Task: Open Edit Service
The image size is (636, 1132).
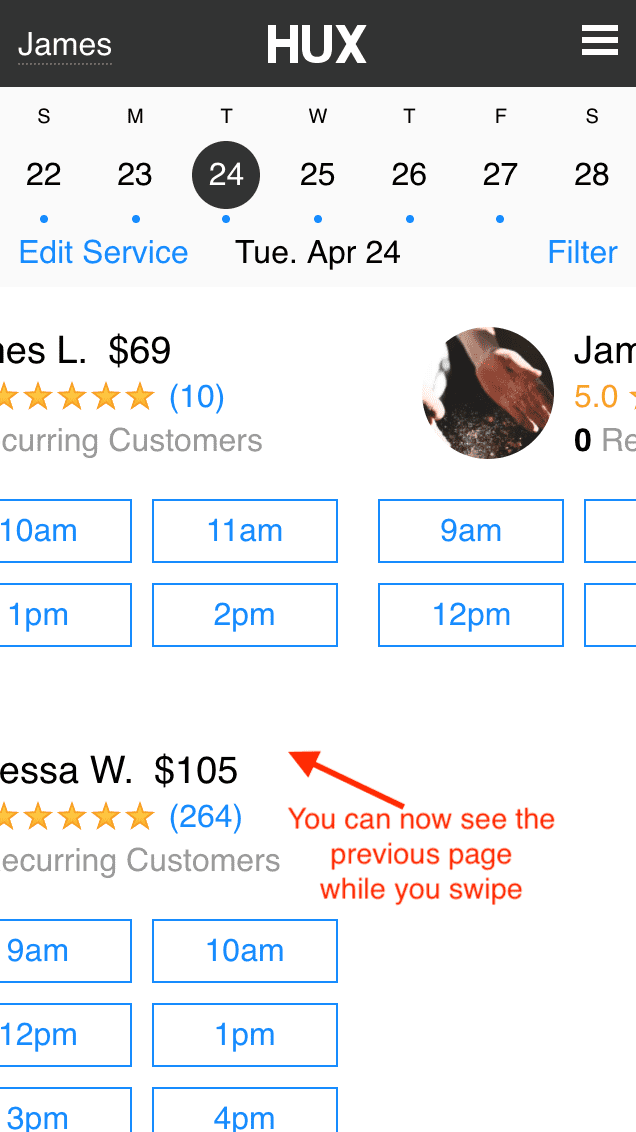Action: click(x=103, y=252)
